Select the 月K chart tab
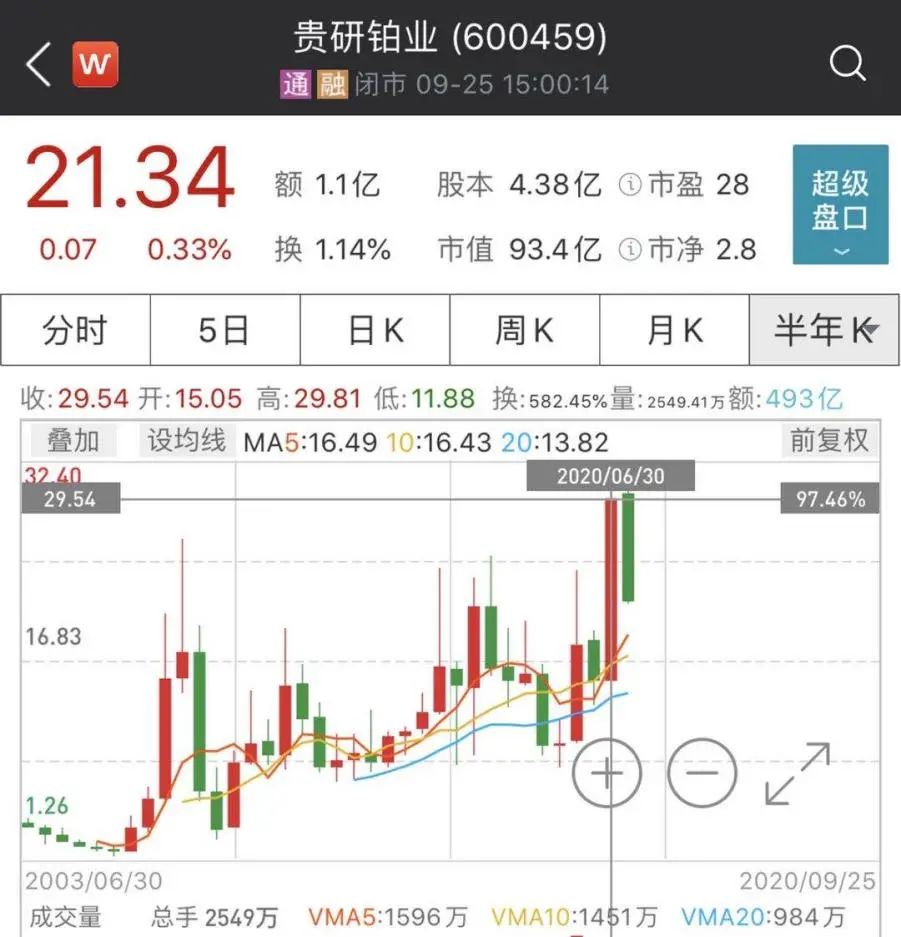The width and height of the screenshot is (901, 937). click(x=674, y=330)
